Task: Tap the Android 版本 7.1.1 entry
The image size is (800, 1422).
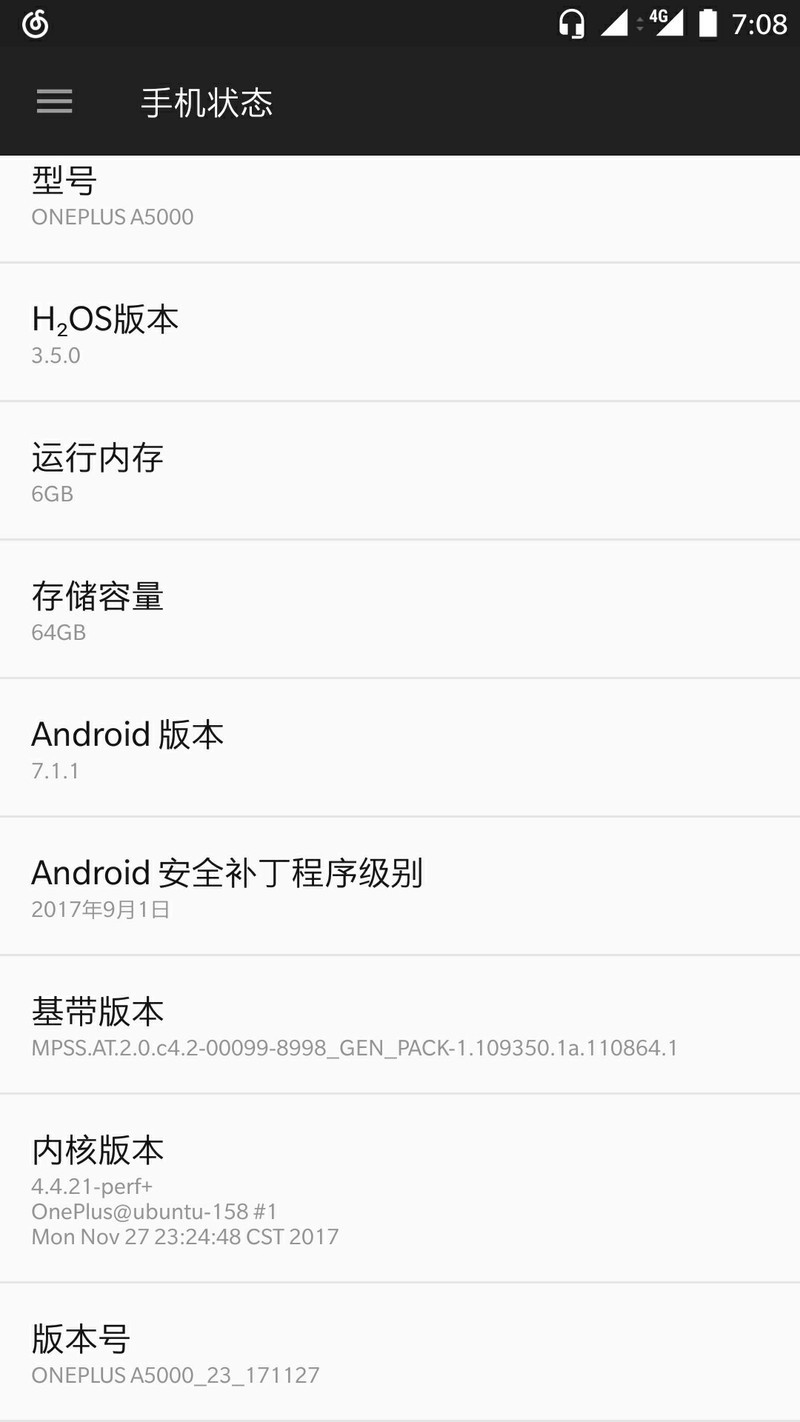Action: point(400,748)
